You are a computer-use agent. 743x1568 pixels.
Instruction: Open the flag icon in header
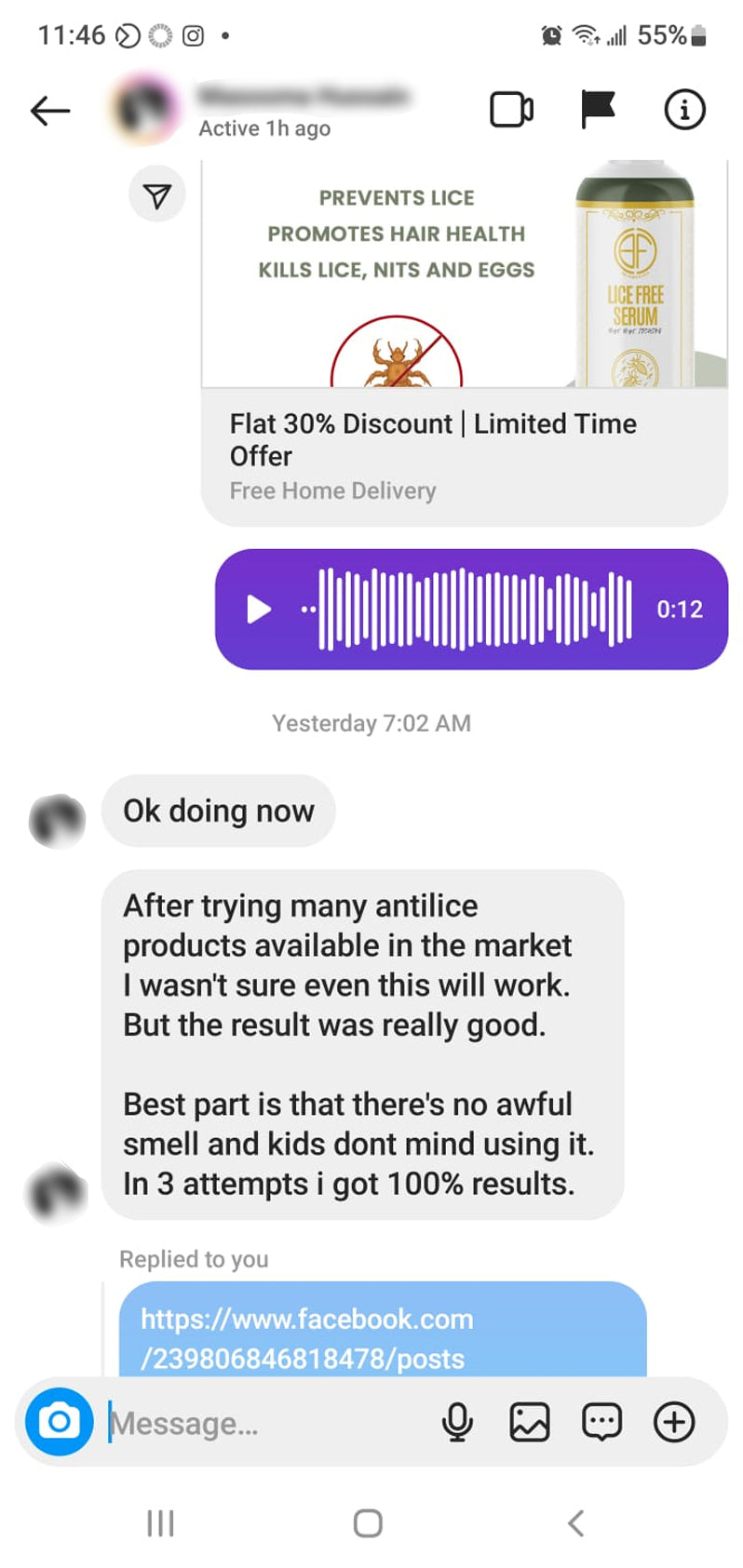597,110
